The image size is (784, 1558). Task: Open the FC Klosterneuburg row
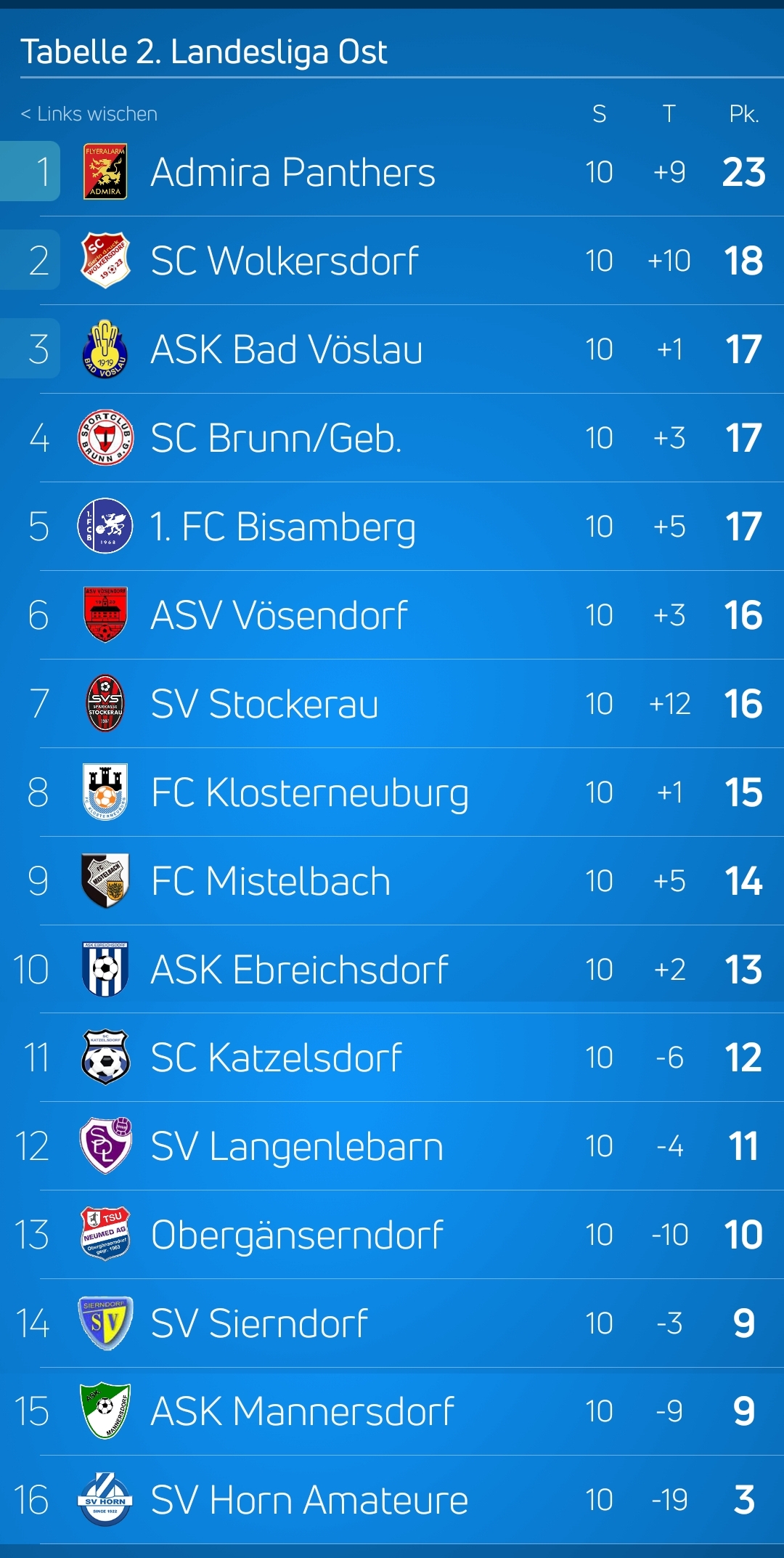pos(392,792)
